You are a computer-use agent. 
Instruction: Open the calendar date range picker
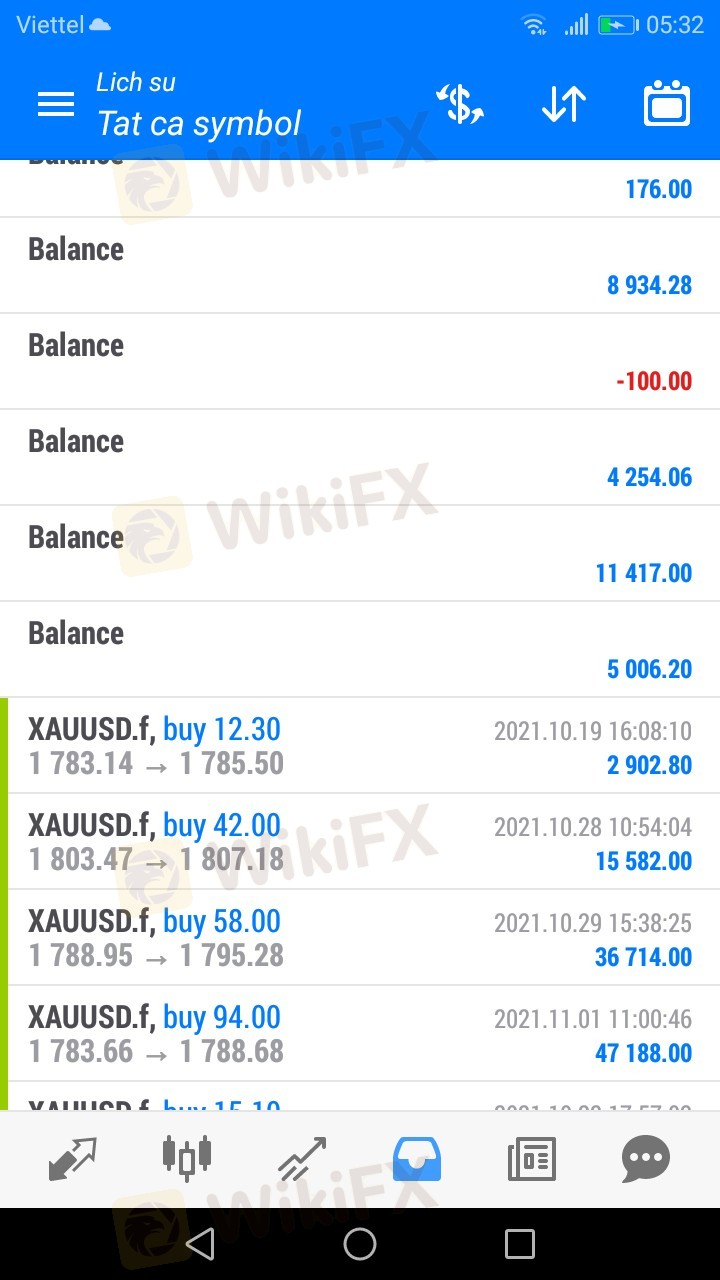coord(667,103)
